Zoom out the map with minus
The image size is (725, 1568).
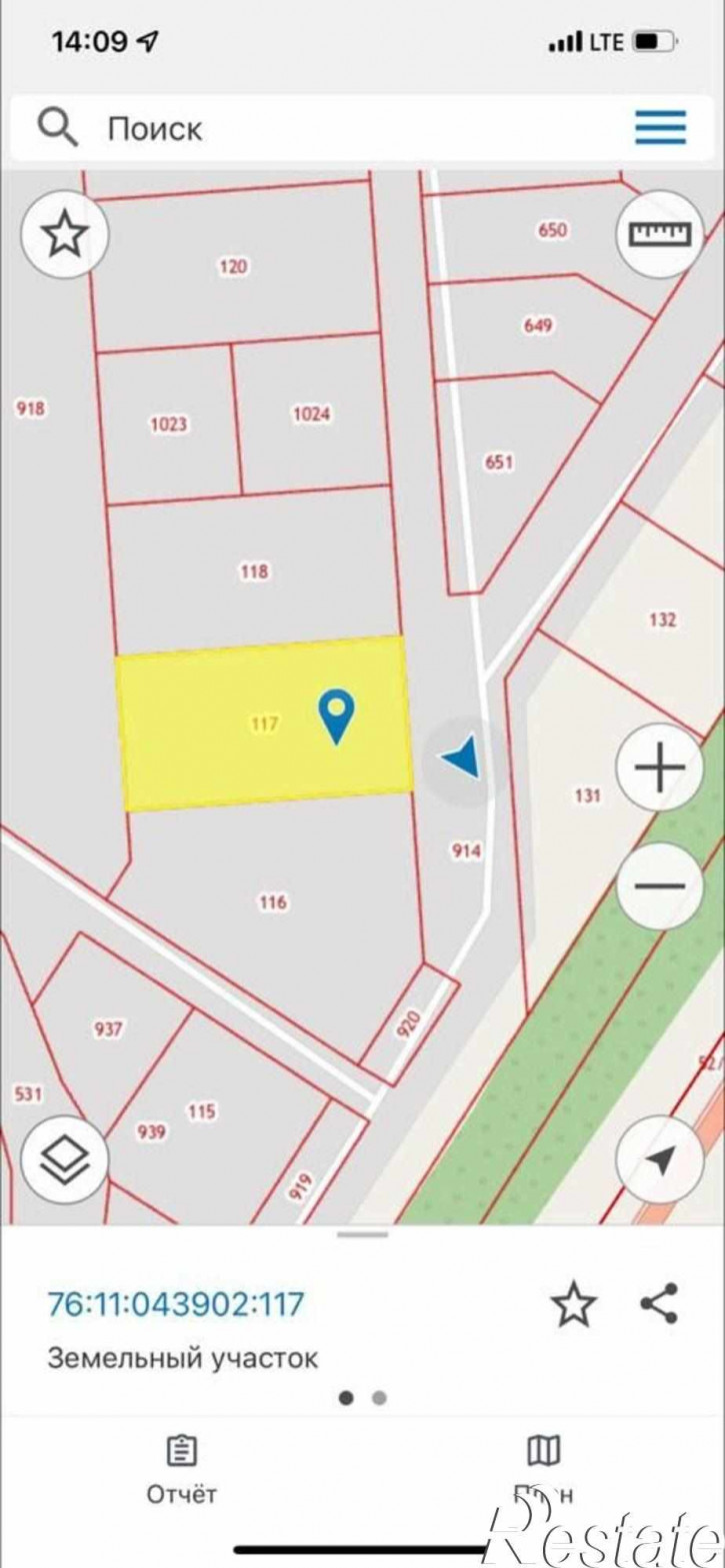[x=660, y=885]
